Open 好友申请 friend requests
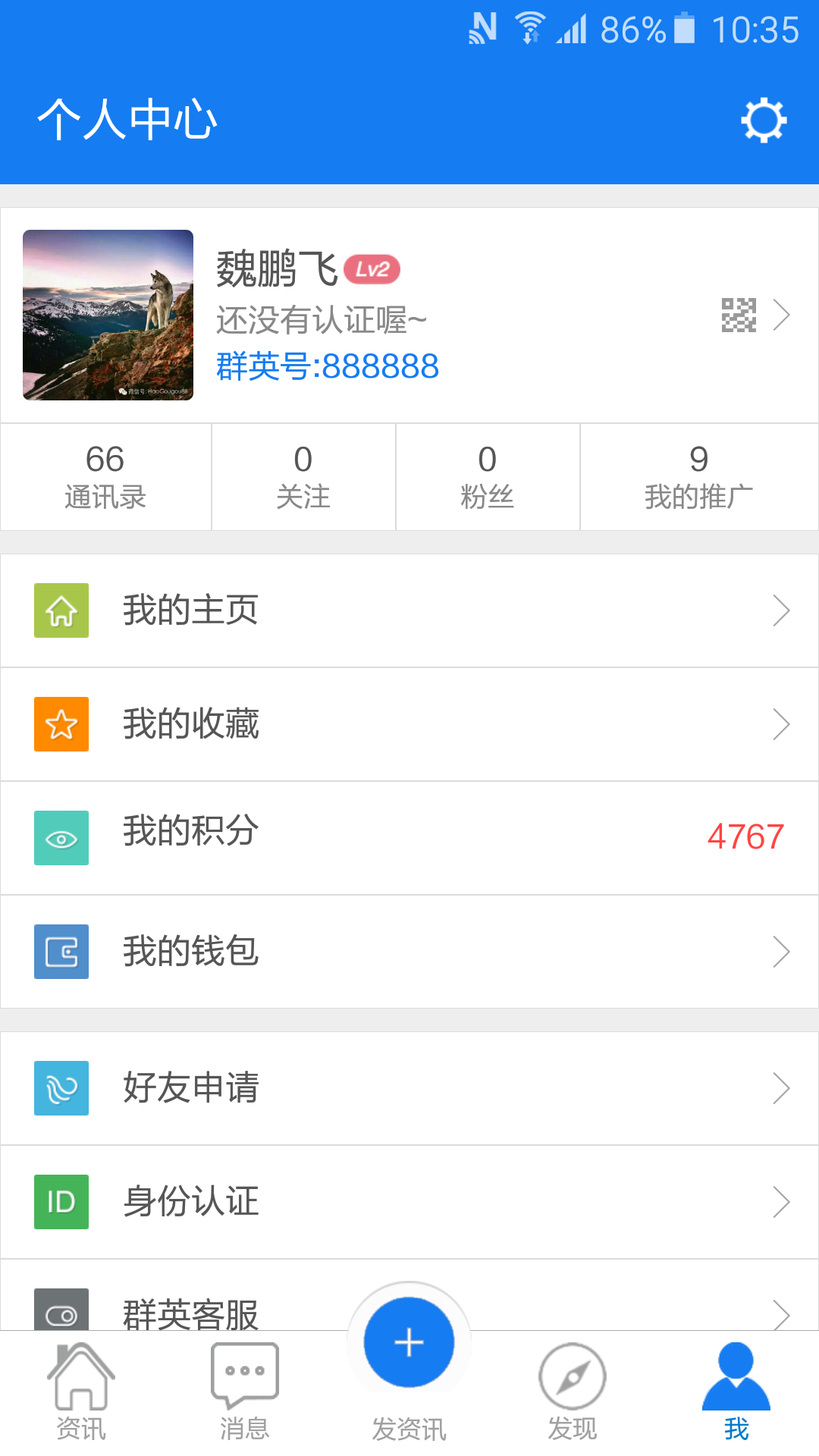 (409, 1088)
